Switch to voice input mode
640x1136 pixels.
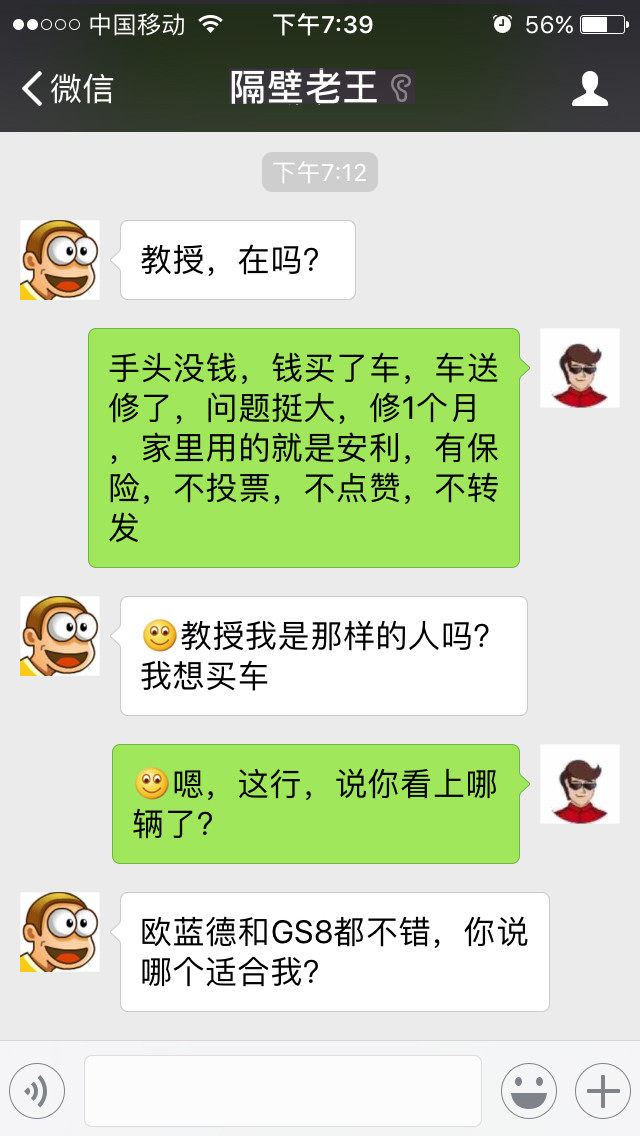[x=37, y=1091]
